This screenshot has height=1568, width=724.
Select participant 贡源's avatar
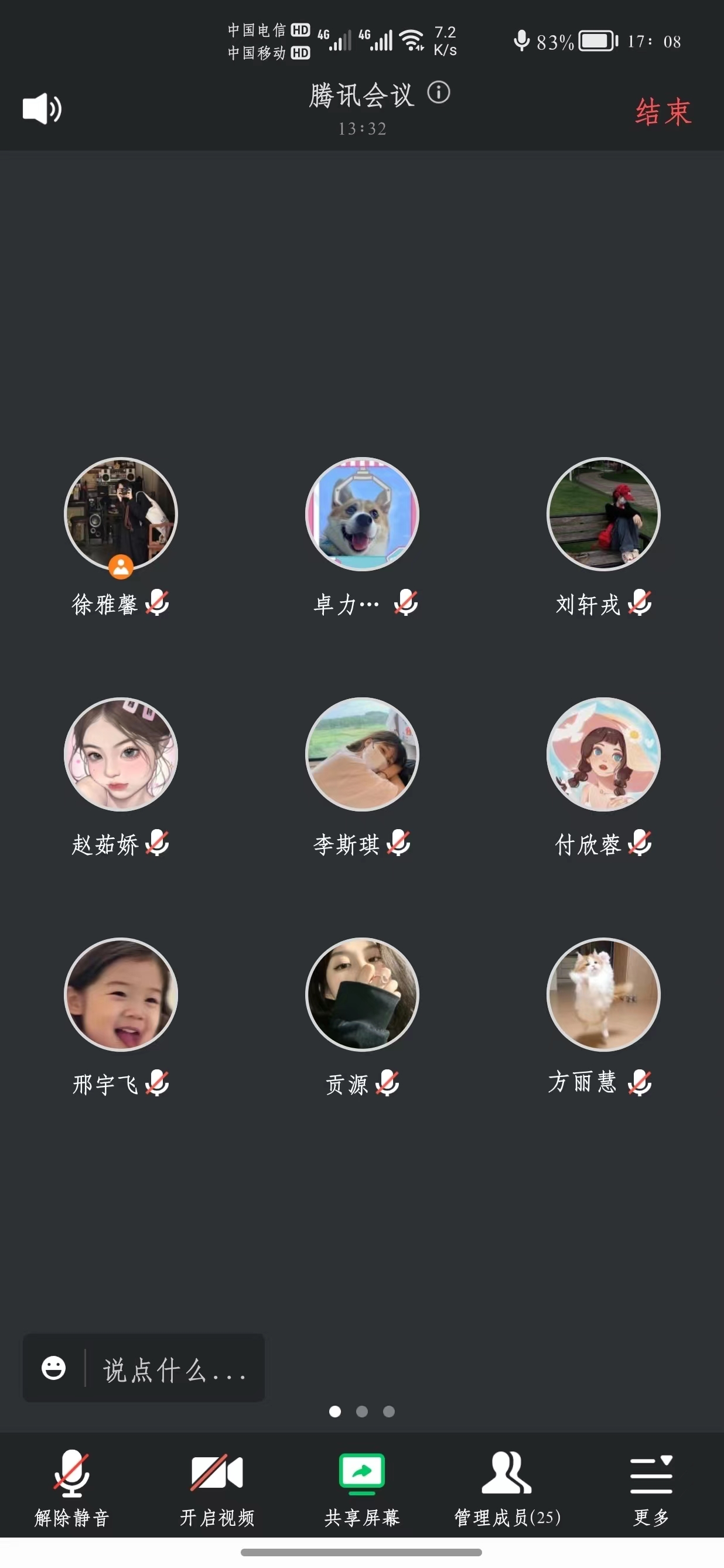[x=362, y=994]
